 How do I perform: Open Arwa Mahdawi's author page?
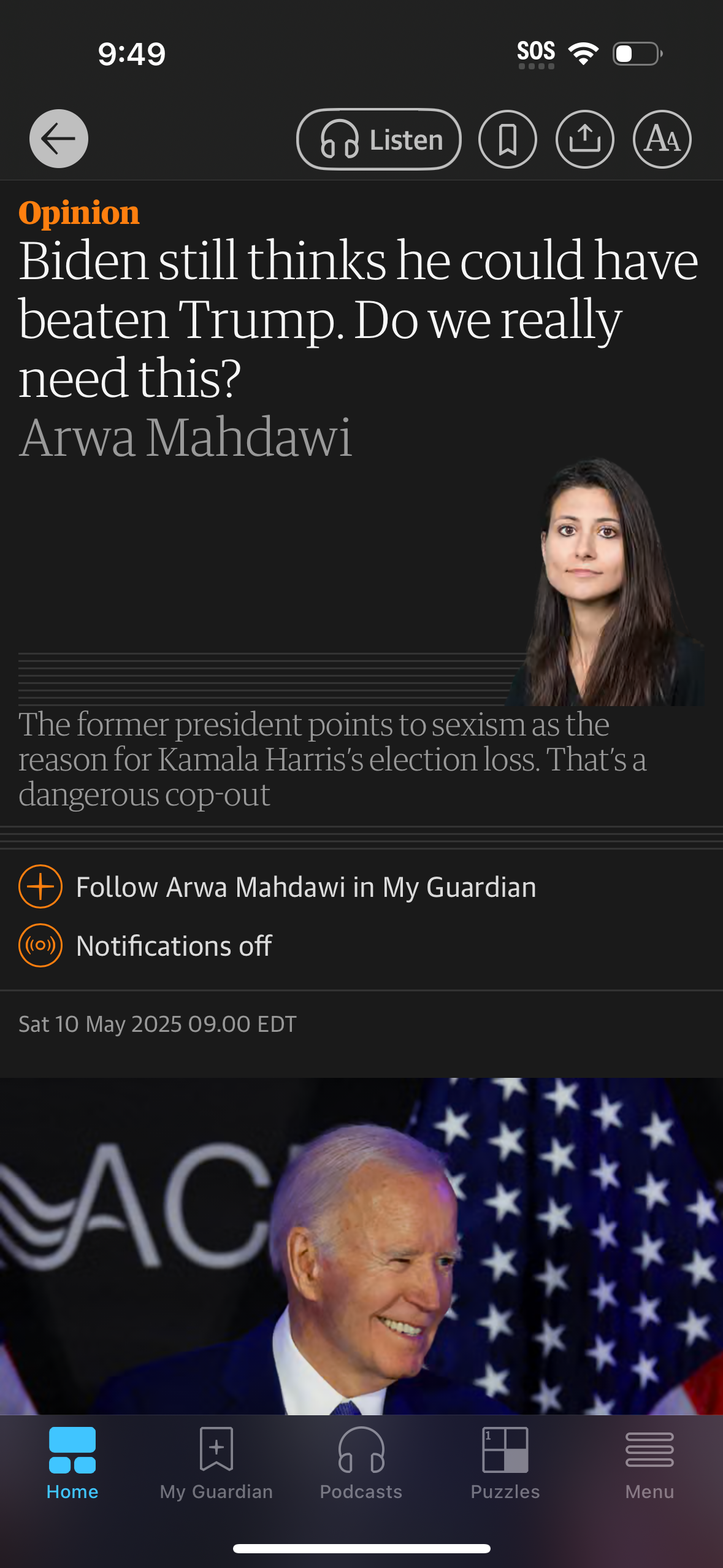click(185, 437)
